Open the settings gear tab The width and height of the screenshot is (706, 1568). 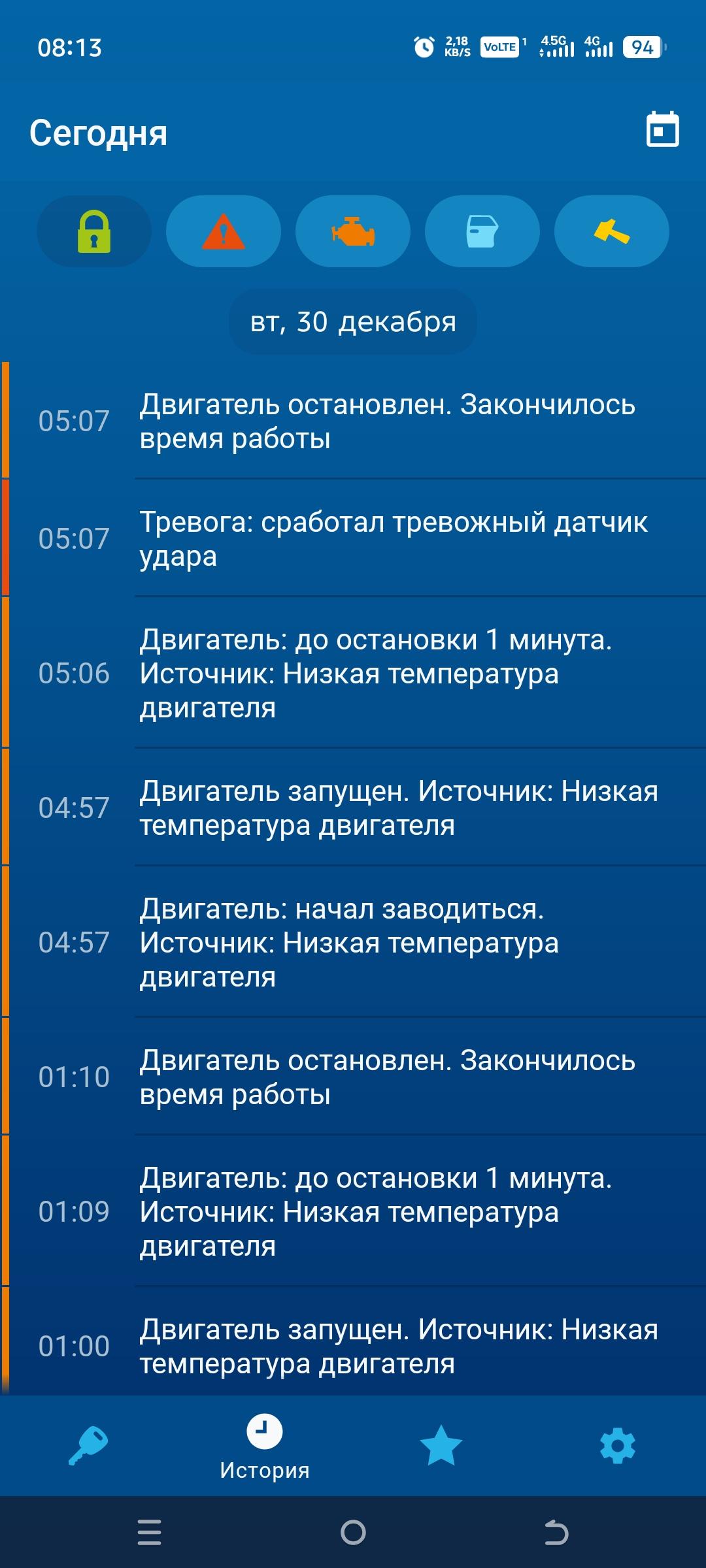pyautogui.click(x=617, y=1445)
